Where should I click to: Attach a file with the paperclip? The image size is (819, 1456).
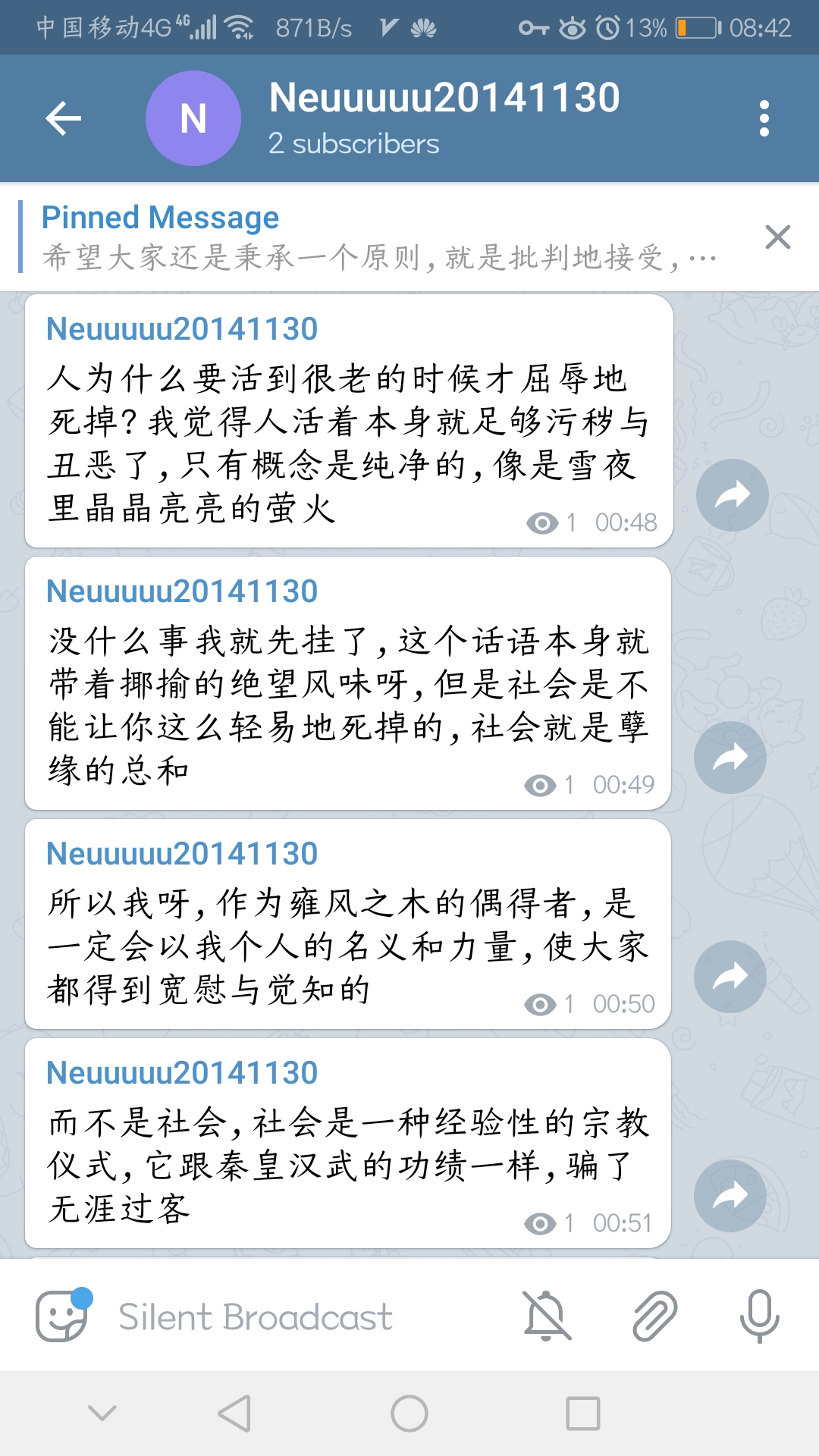coord(654,1316)
